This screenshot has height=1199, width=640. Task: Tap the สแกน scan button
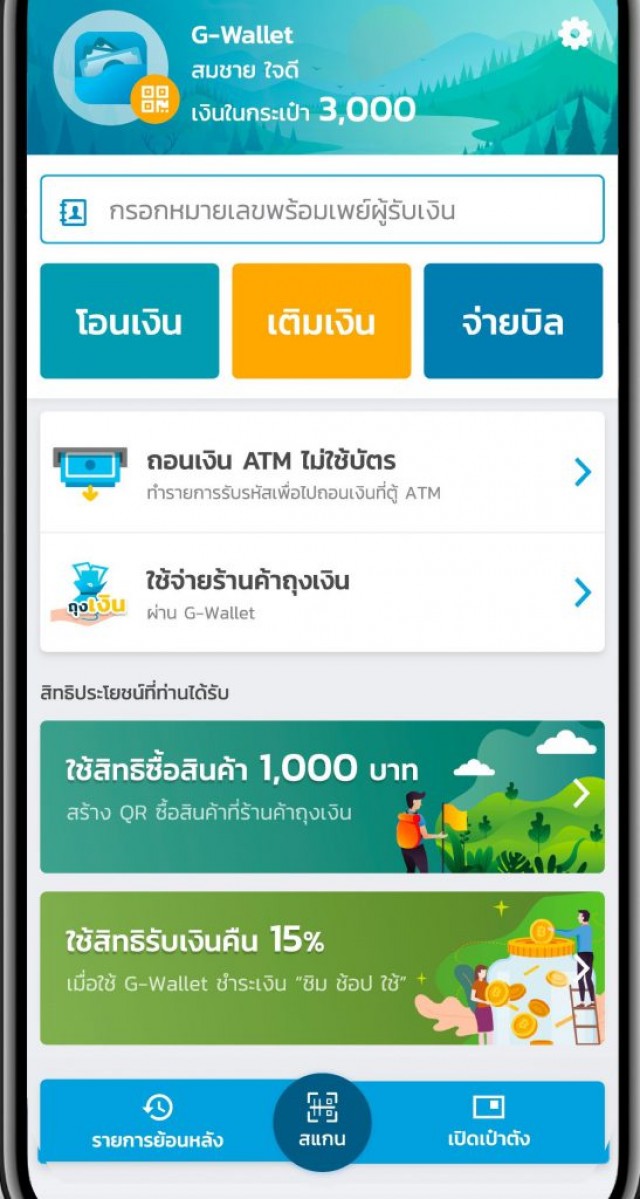[x=322, y=1122]
